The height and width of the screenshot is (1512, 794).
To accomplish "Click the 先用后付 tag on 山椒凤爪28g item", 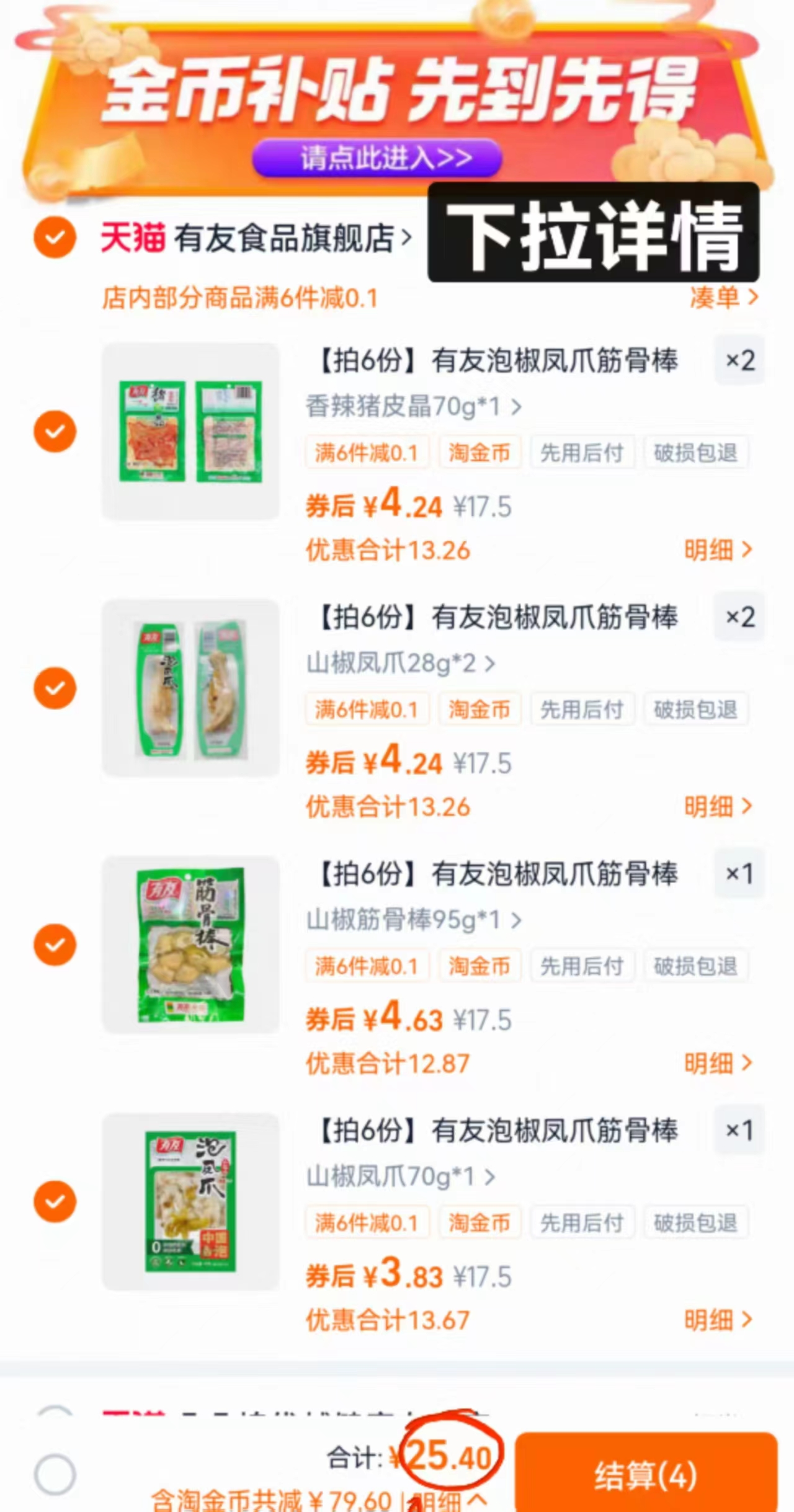I will click(582, 709).
